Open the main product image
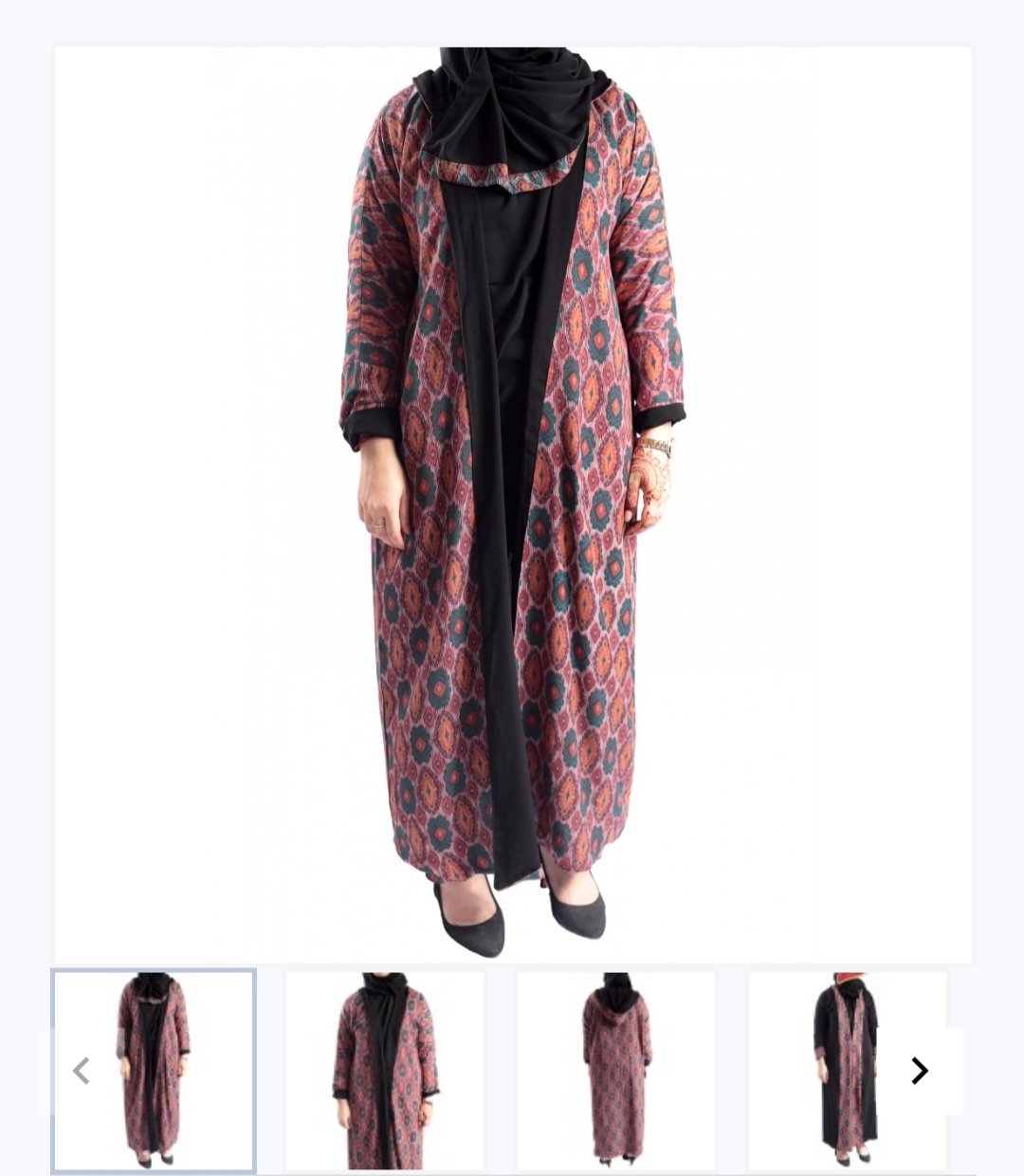The height and width of the screenshot is (1176, 1024). (x=513, y=505)
